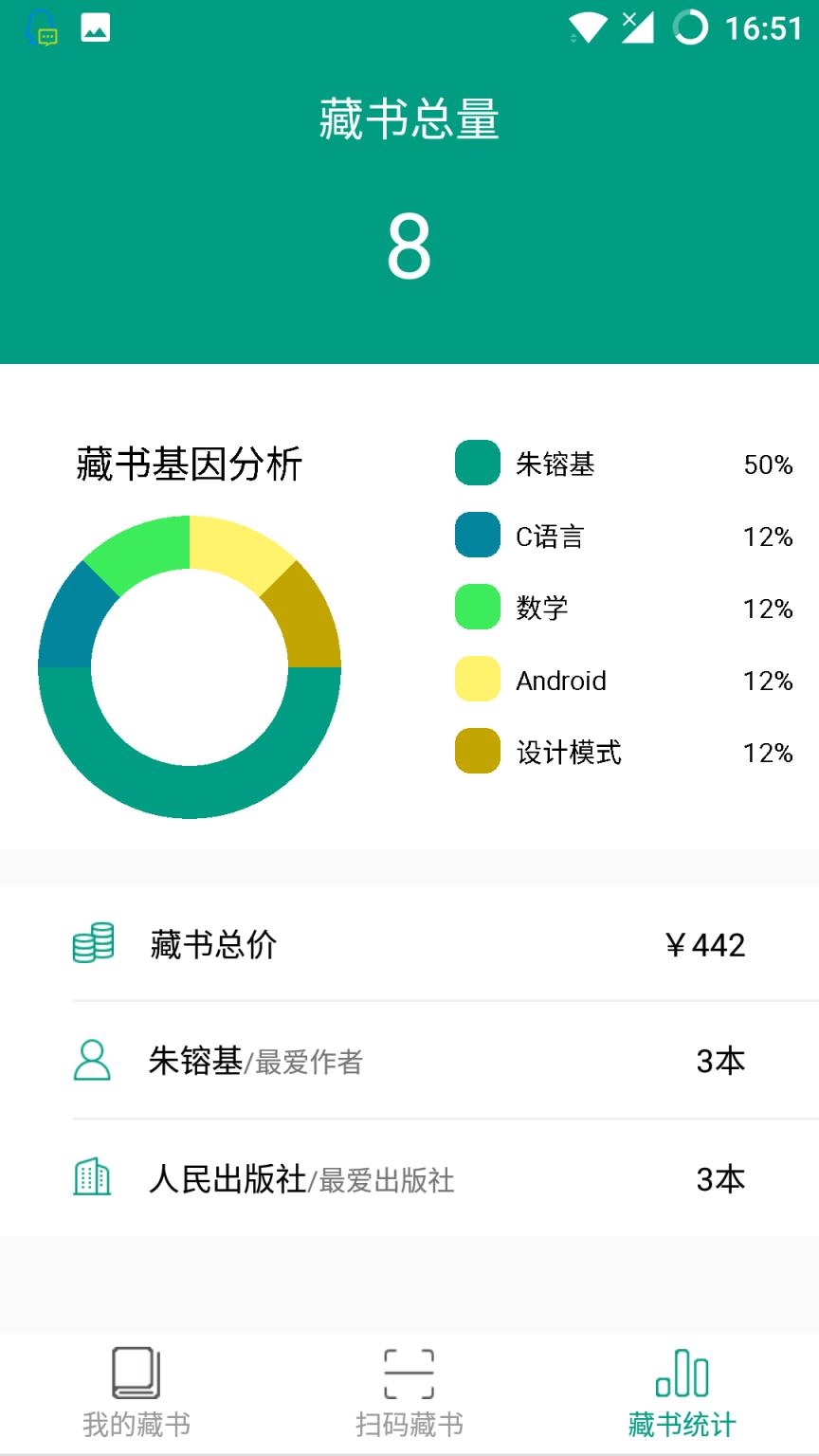Open the chat bubble icon in status bar
819x1456 pixels.
40,27
